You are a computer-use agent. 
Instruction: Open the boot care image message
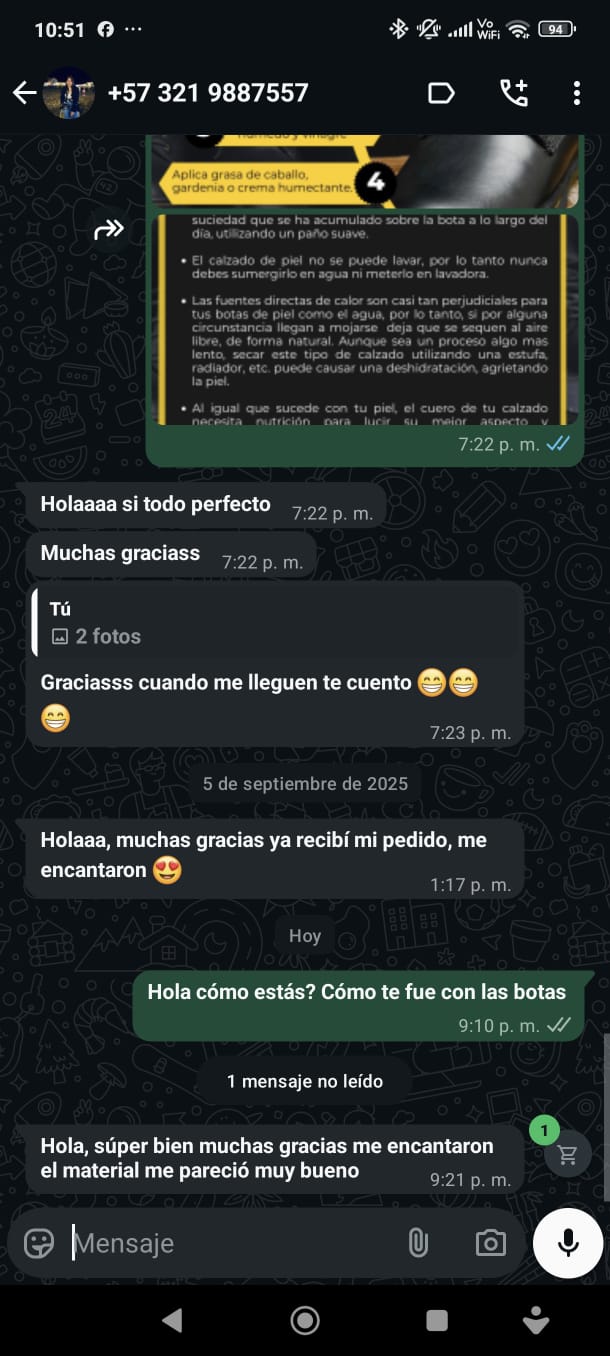[364, 290]
